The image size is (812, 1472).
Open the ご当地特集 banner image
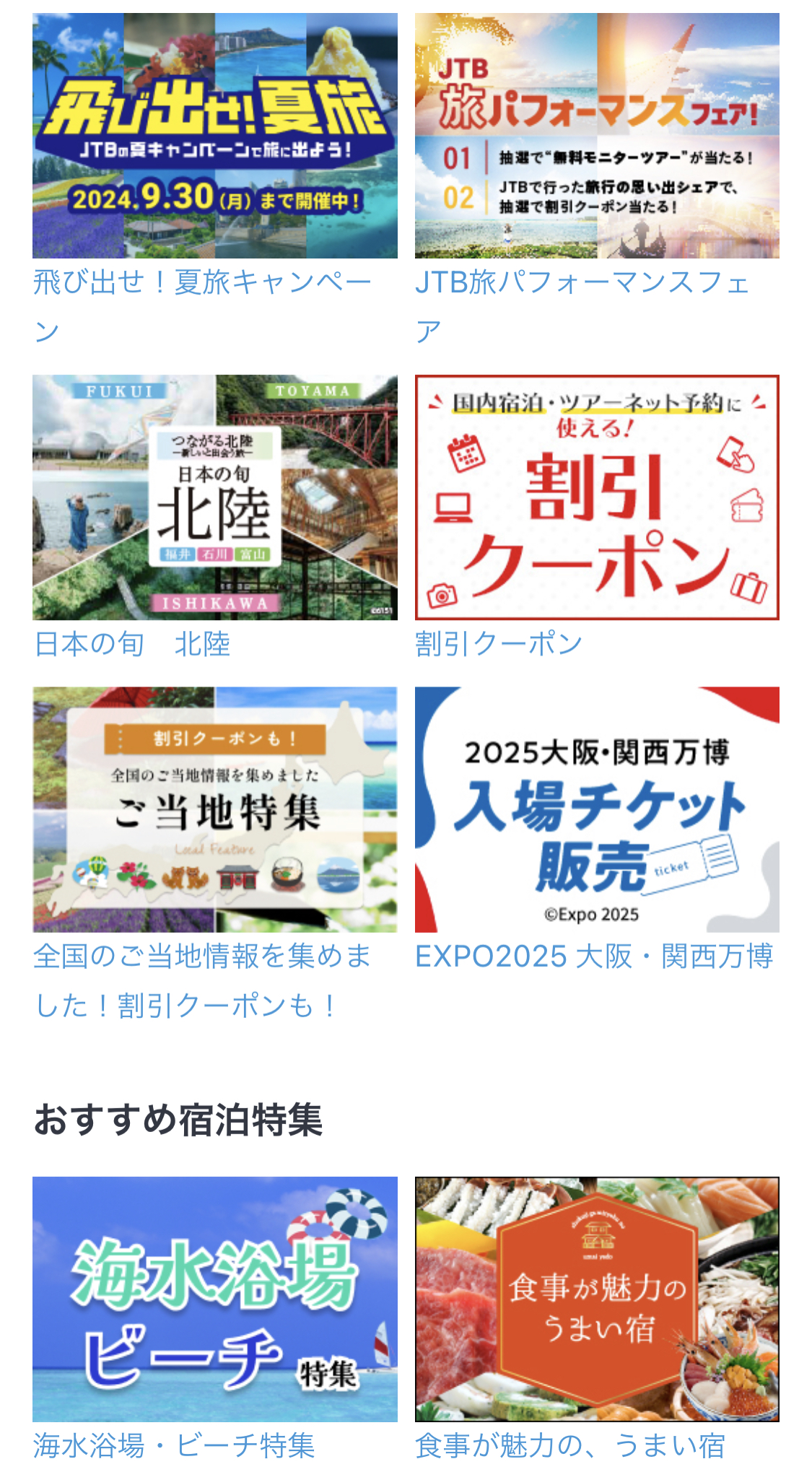point(215,809)
